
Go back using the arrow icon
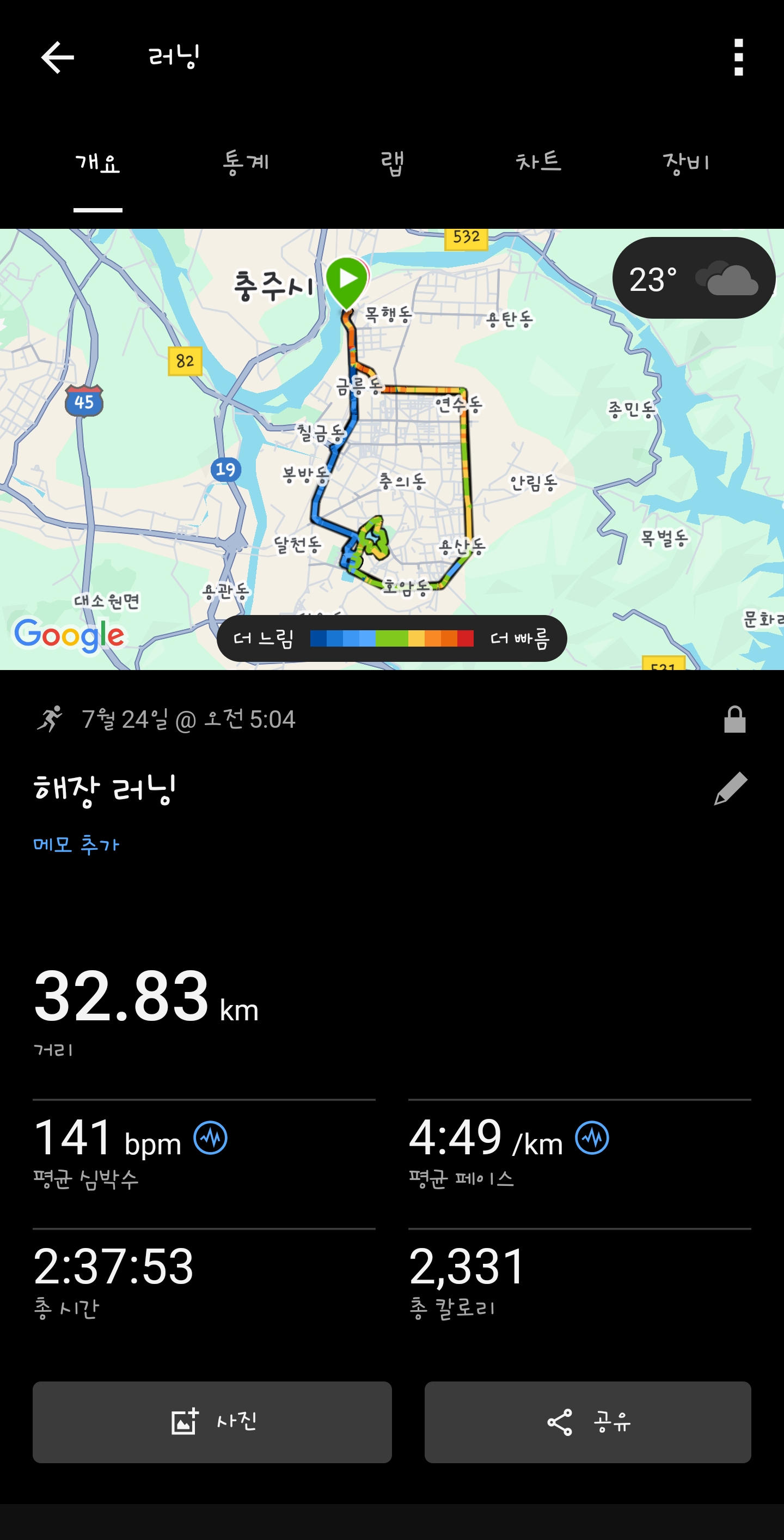57,57
